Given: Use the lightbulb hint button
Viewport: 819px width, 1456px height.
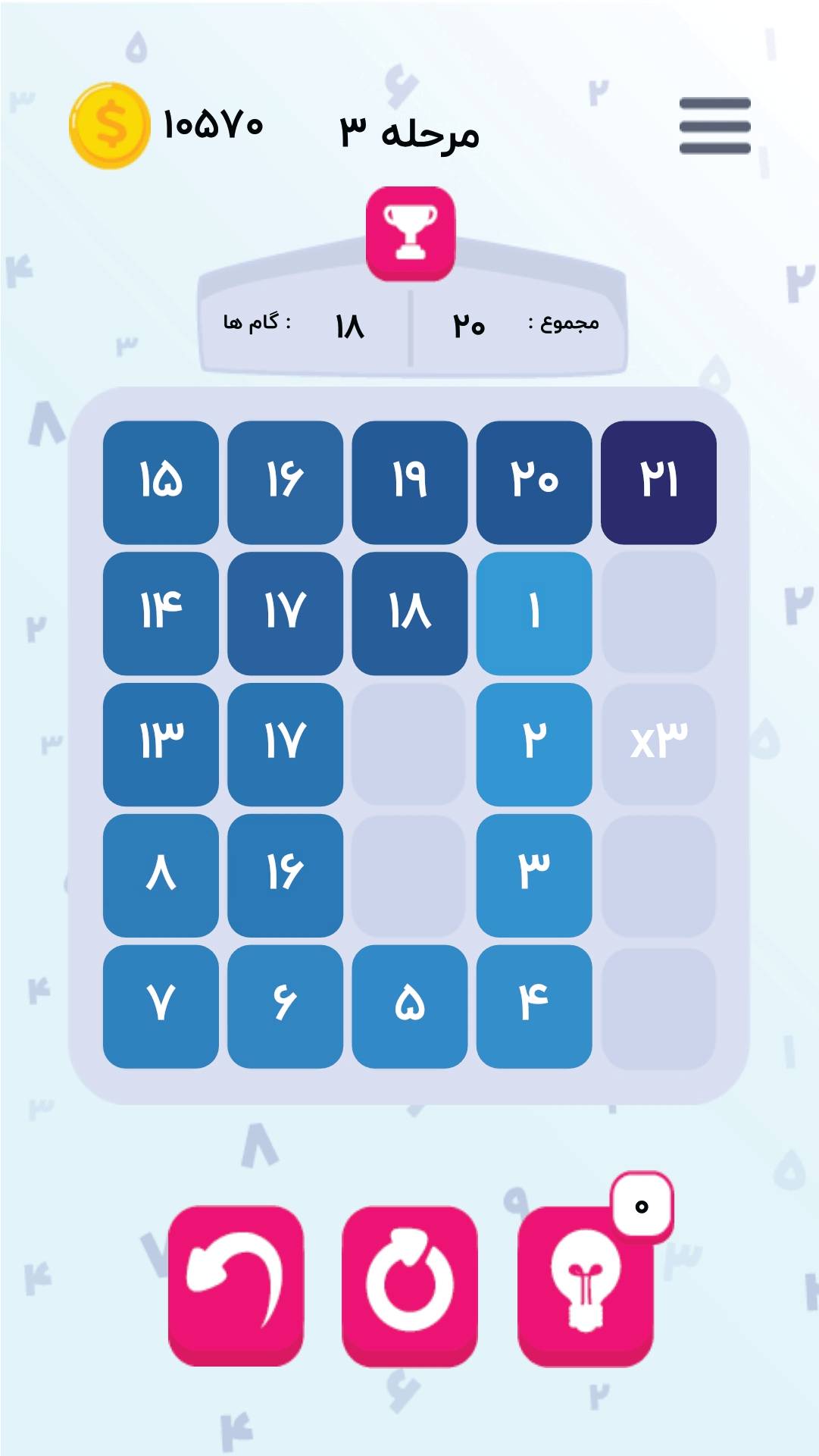Looking at the screenshot, I should pos(585,1285).
